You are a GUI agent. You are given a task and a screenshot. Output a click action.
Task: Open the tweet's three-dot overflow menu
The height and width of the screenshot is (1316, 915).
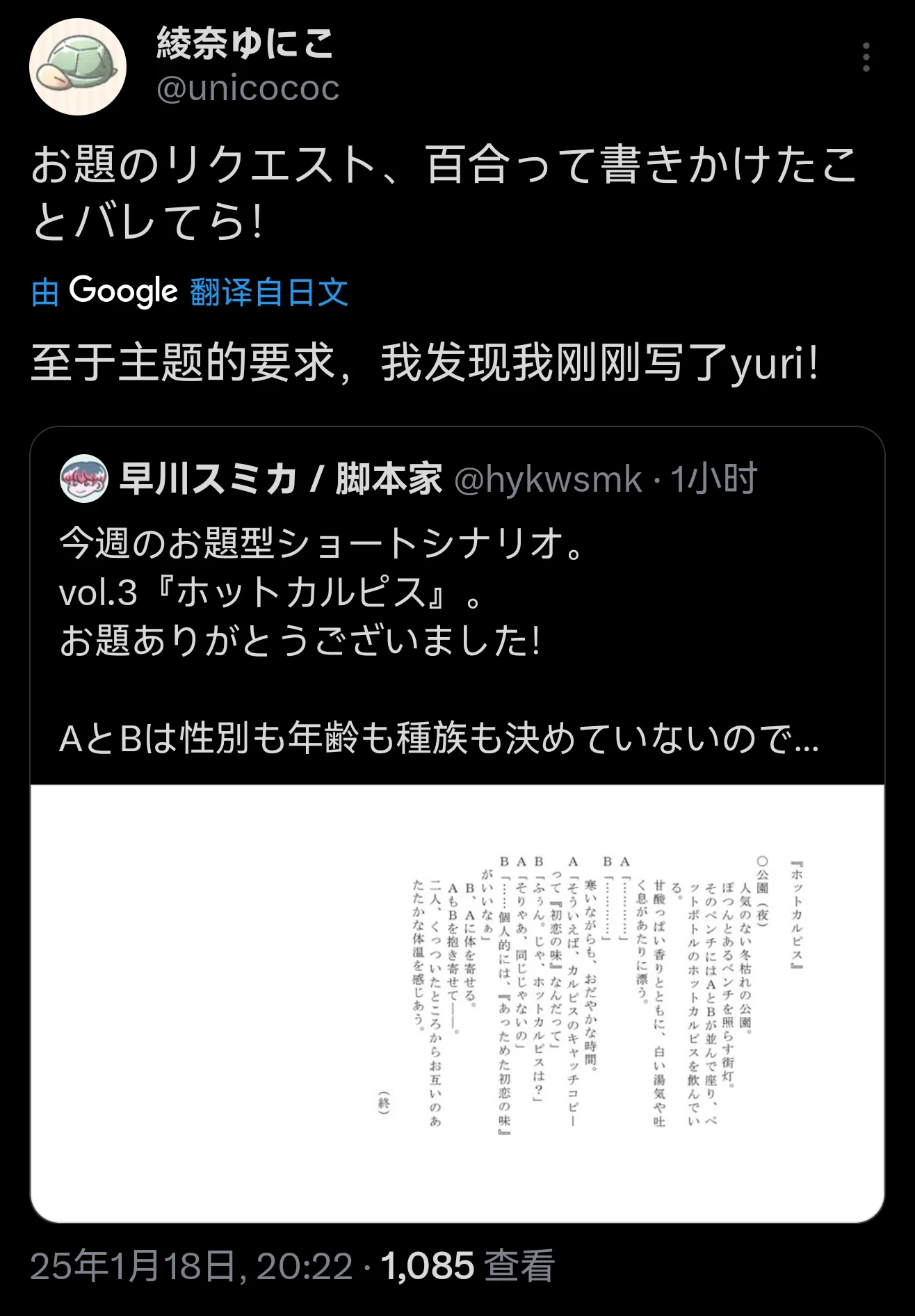tap(866, 57)
